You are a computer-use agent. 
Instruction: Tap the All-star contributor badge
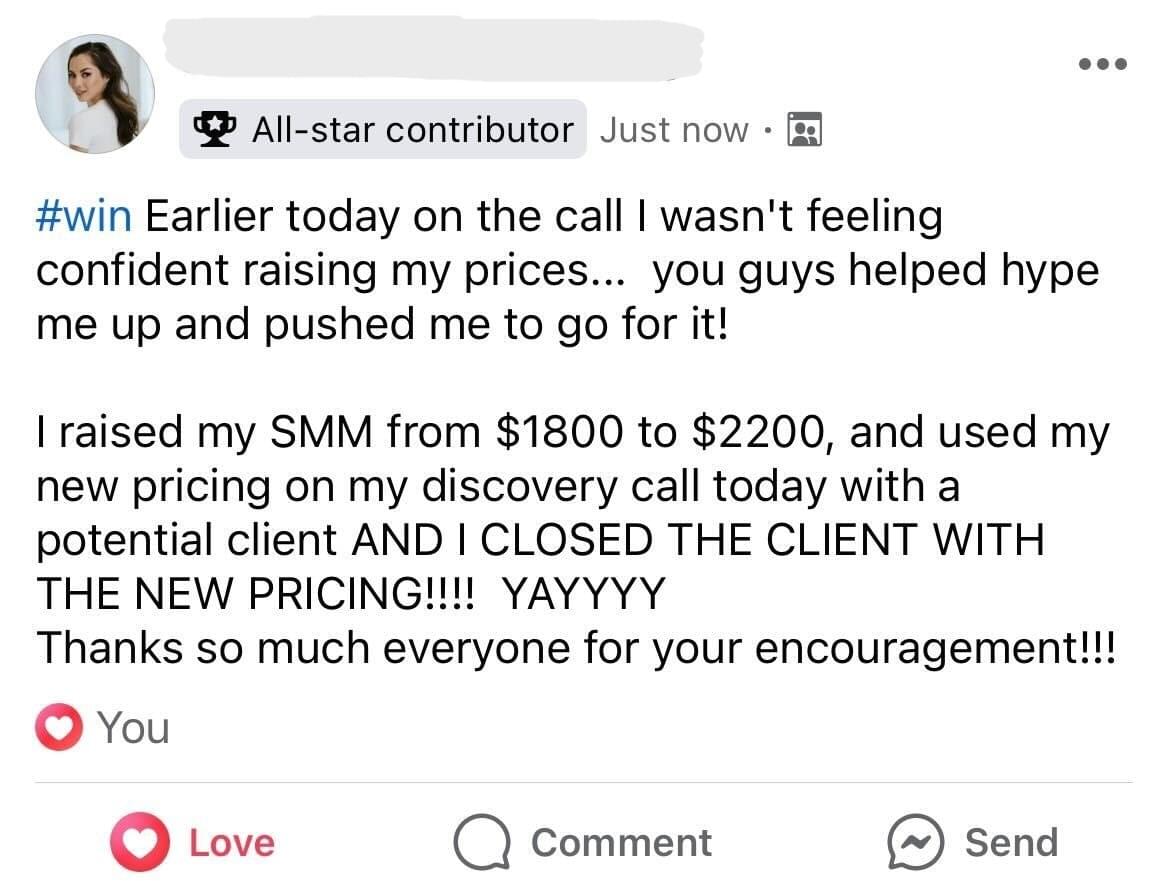pos(383,129)
